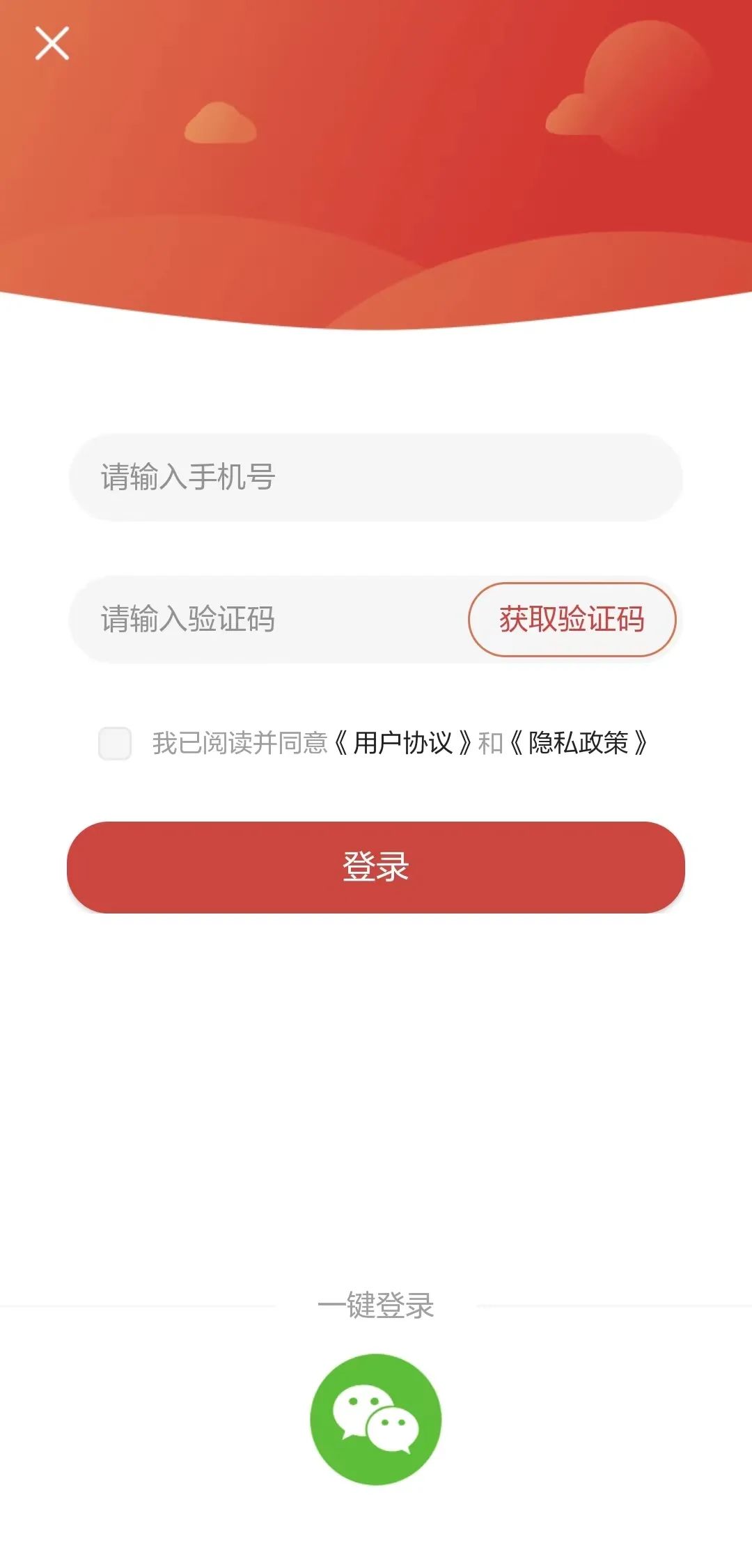This screenshot has height=1568, width=752.
Task: Check the agreement consent checkbox
Action: pos(115,743)
